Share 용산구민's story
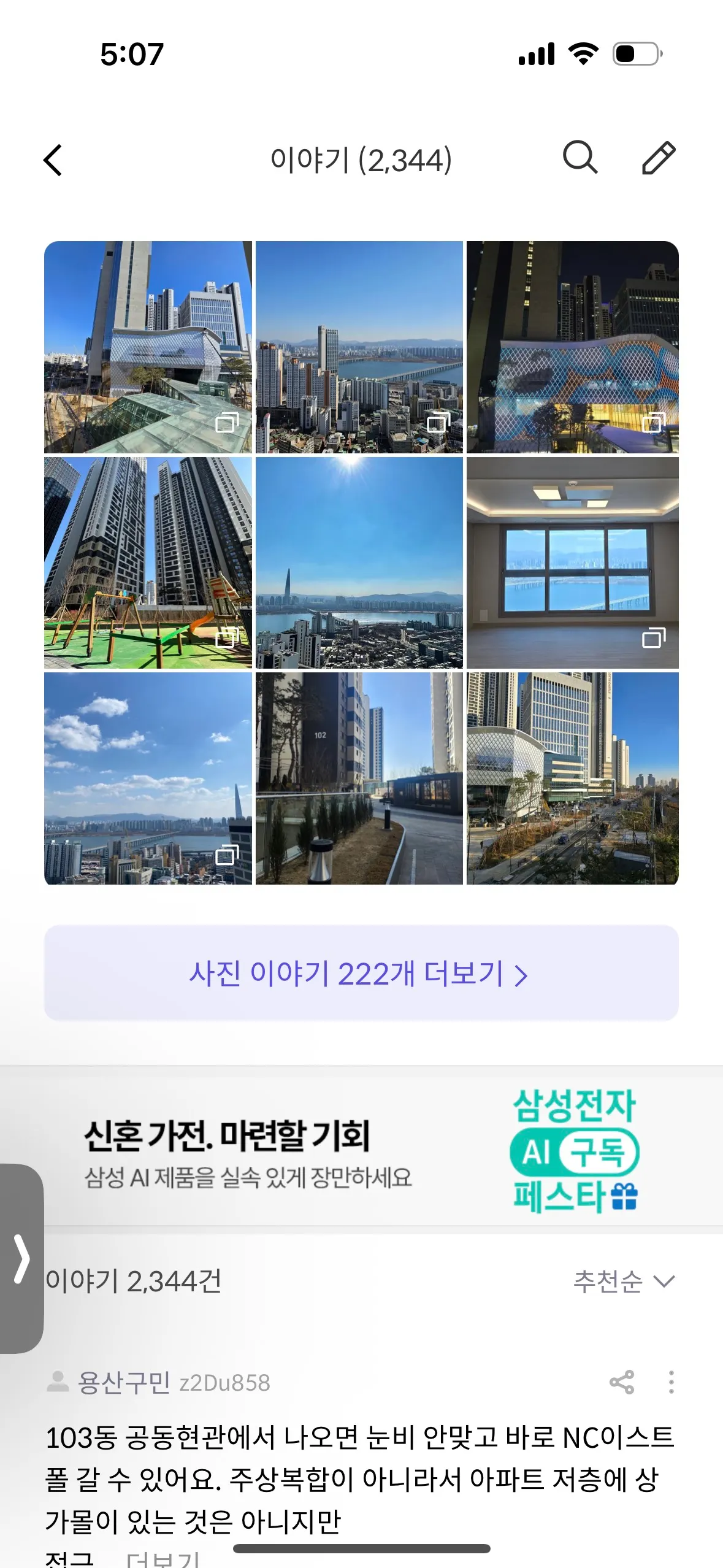723x1568 pixels. (x=622, y=1382)
